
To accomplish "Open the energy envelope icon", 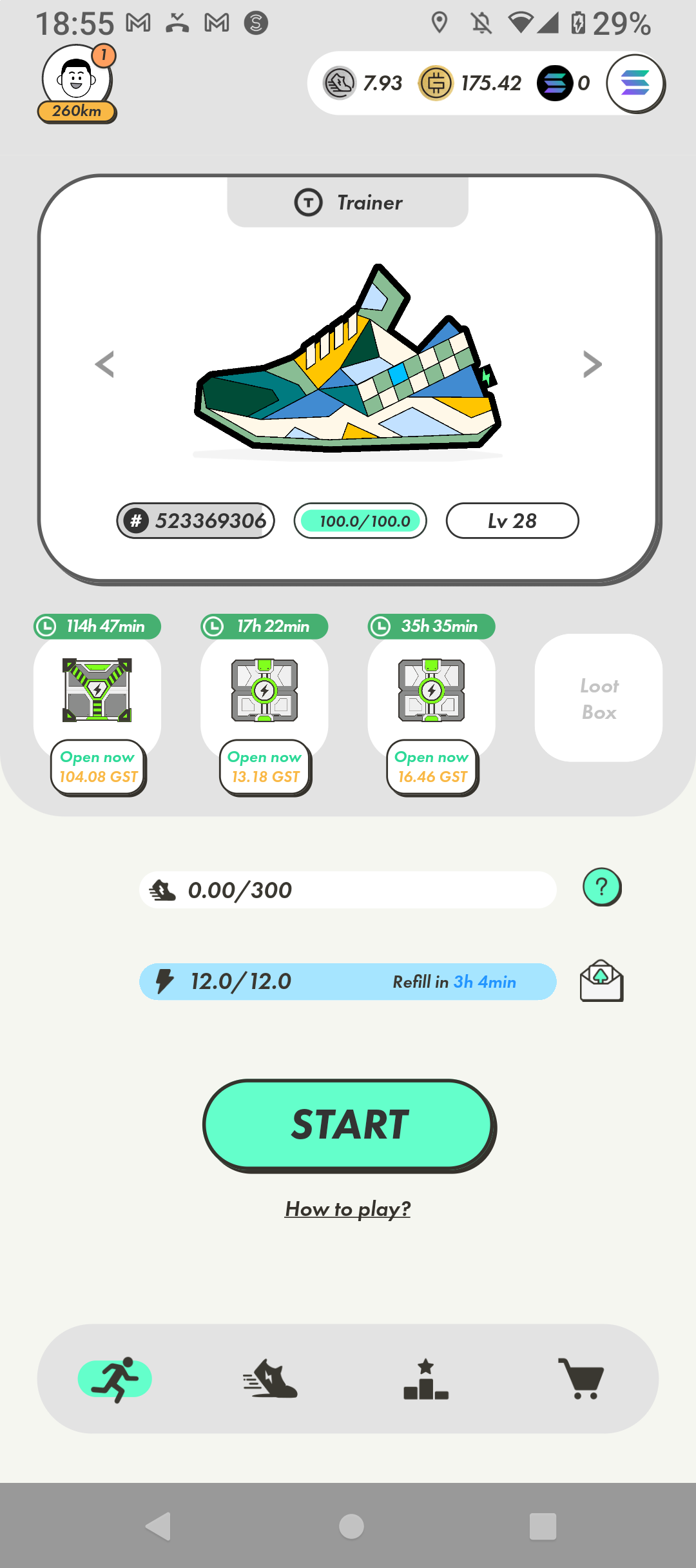I will coord(601,981).
